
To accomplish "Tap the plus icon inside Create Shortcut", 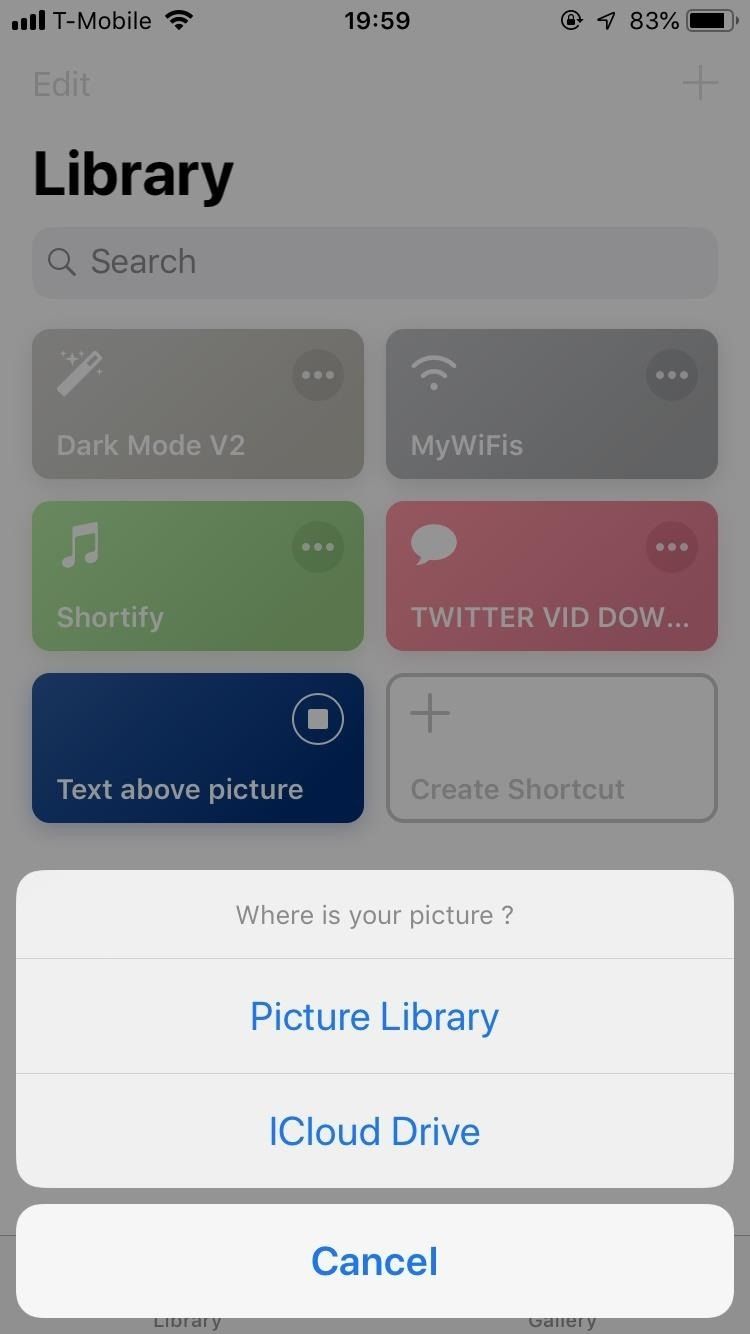I will [428, 713].
